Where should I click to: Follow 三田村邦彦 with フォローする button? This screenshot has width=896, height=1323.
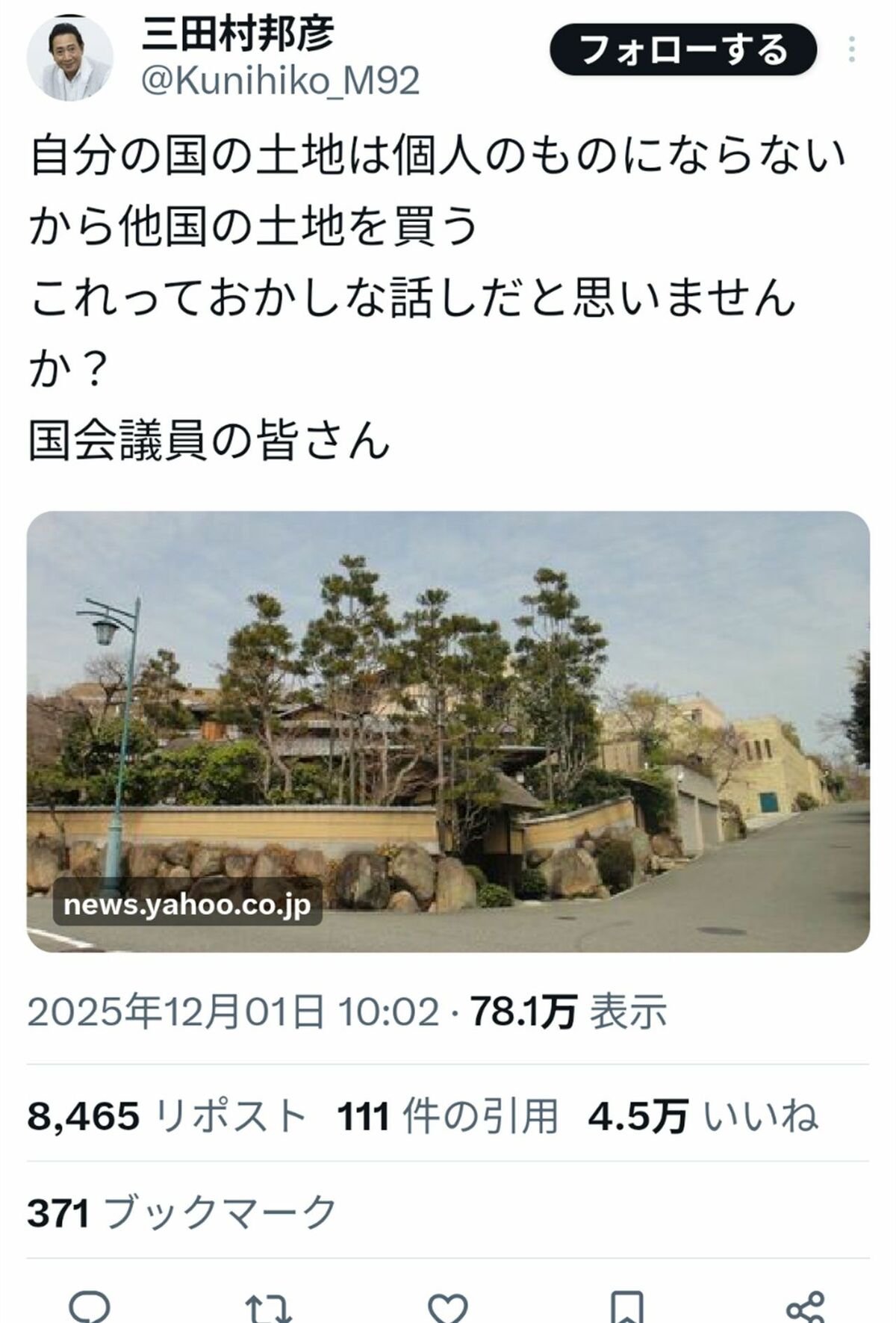click(x=682, y=50)
